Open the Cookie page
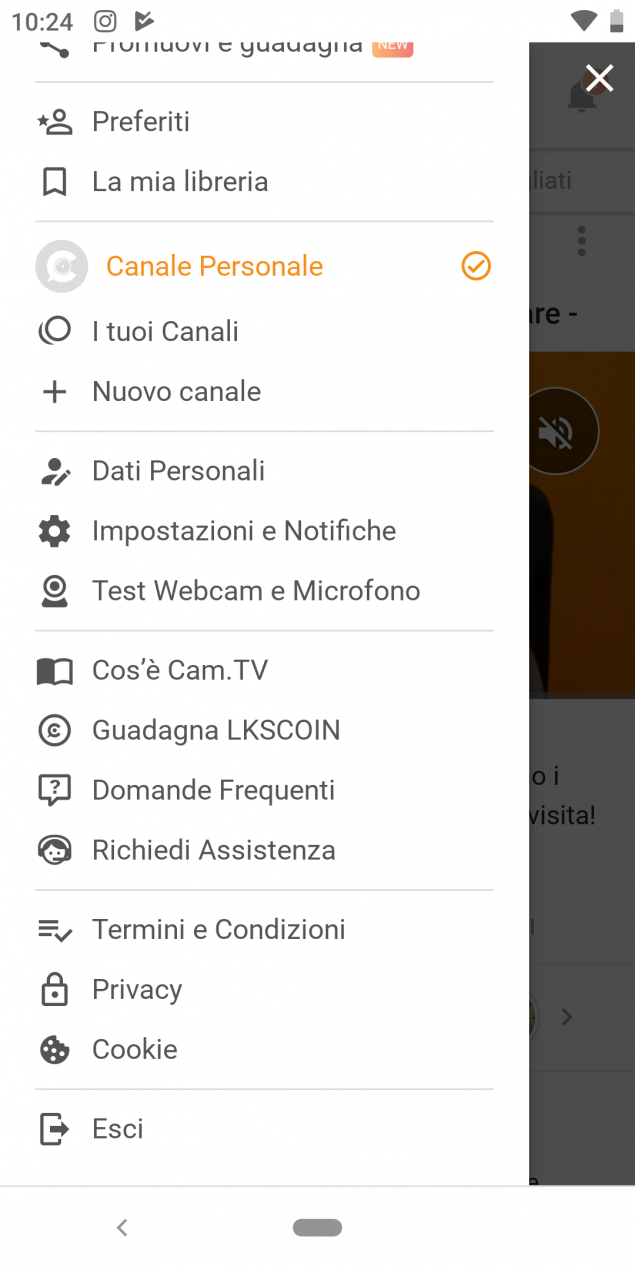This screenshot has height=1270, width=635. tap(264, 1049)
